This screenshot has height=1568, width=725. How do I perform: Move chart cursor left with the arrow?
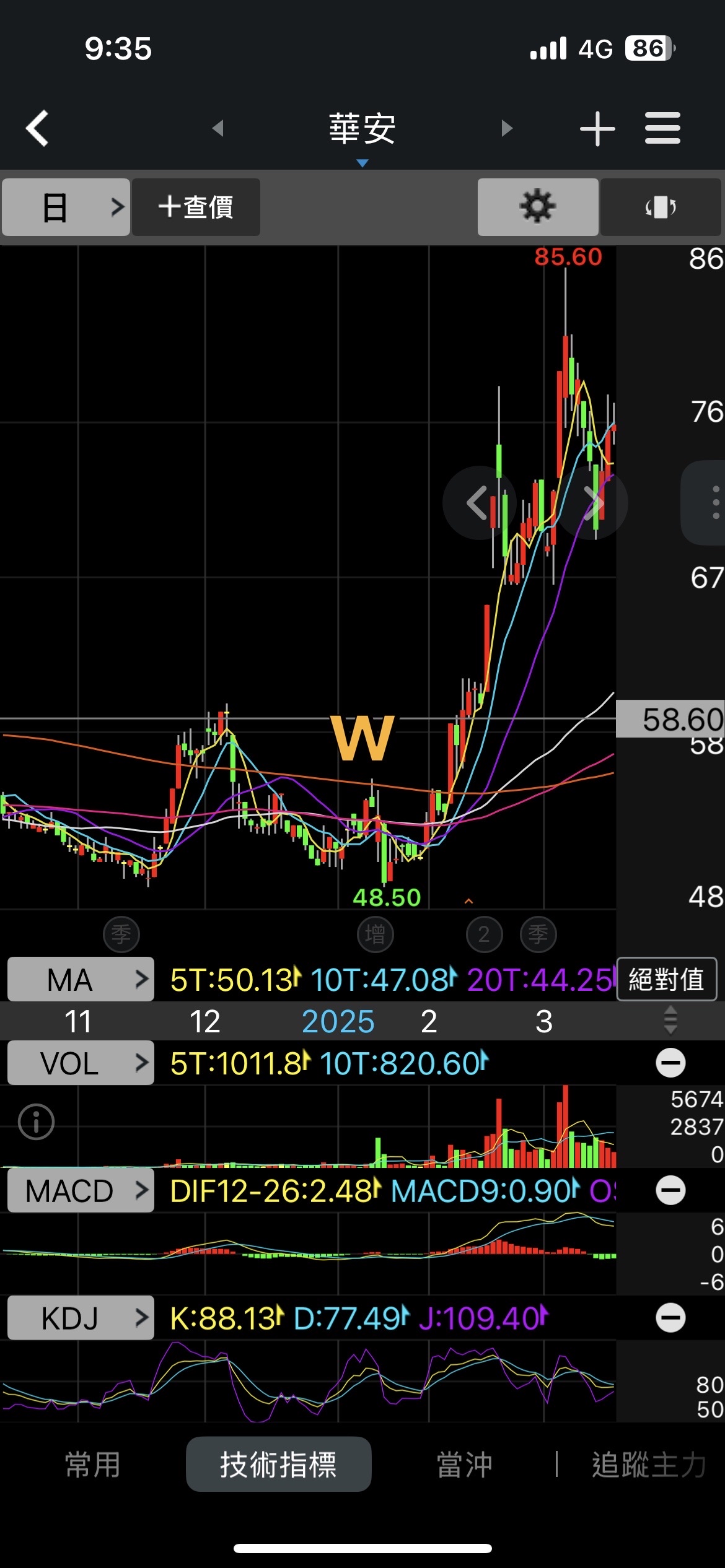pos(478,502)
